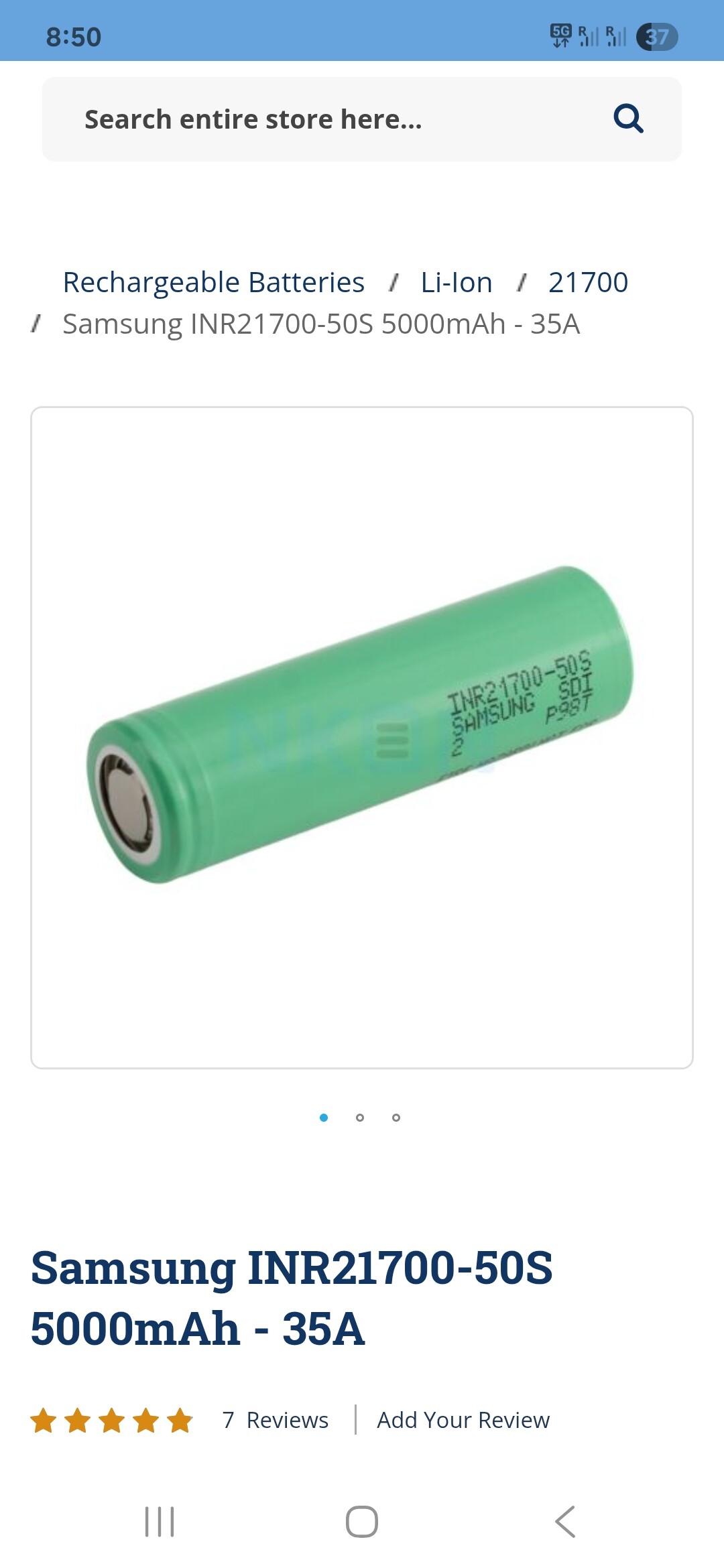Open the 21700 breadcrumb link
Image resolution: width=724 pixels, height=1568 pixels.
tap(588, 282)
